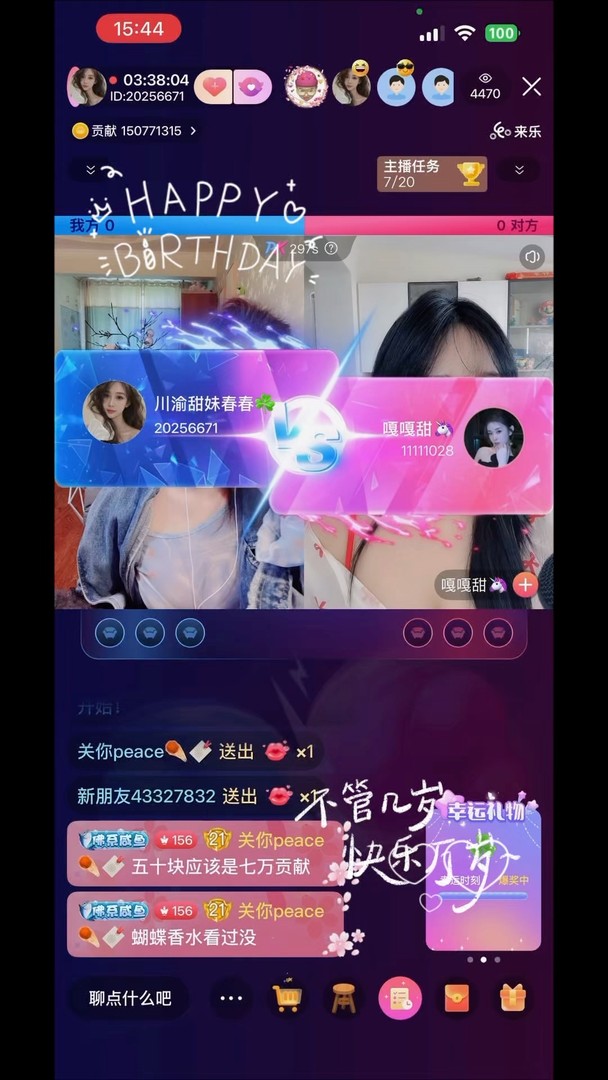Expand the left-side chevron dropdown
Image resolution: width=608 pixels, height=1080 pixels.
[x=91, y=170]
